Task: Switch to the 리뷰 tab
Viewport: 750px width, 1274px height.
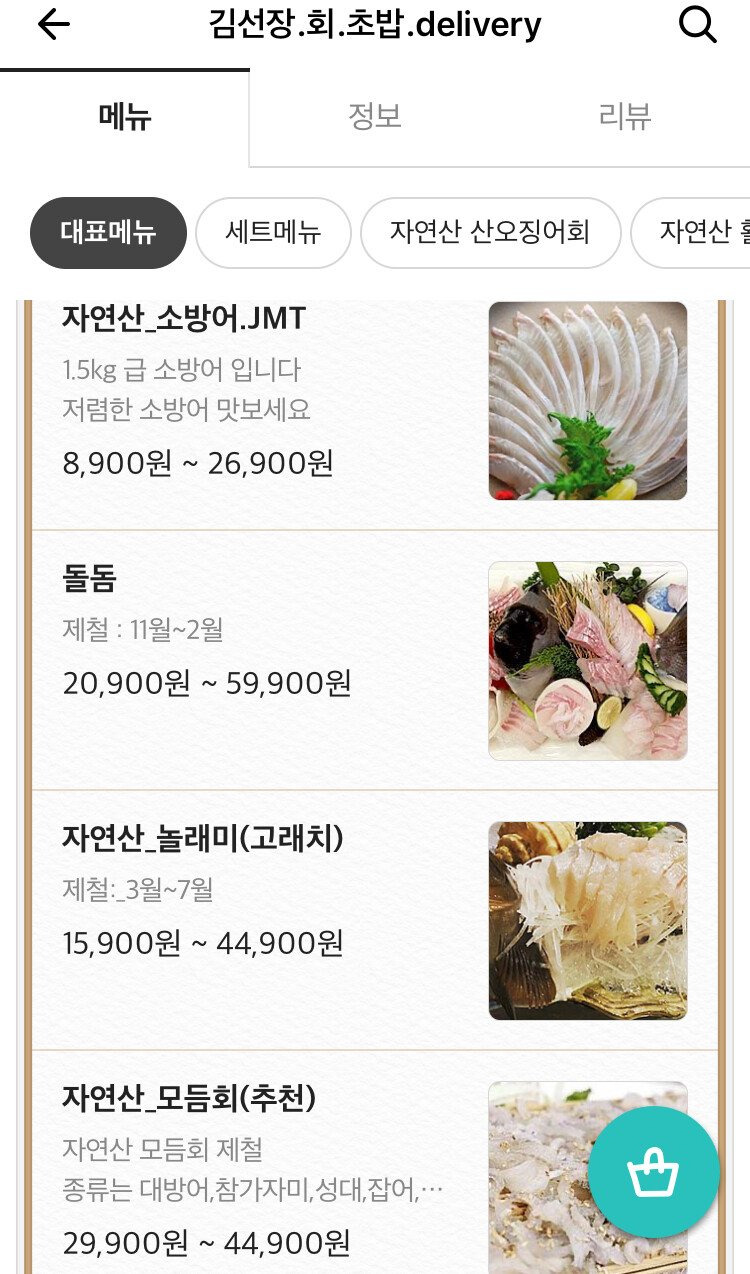Action: pos(625,117)
